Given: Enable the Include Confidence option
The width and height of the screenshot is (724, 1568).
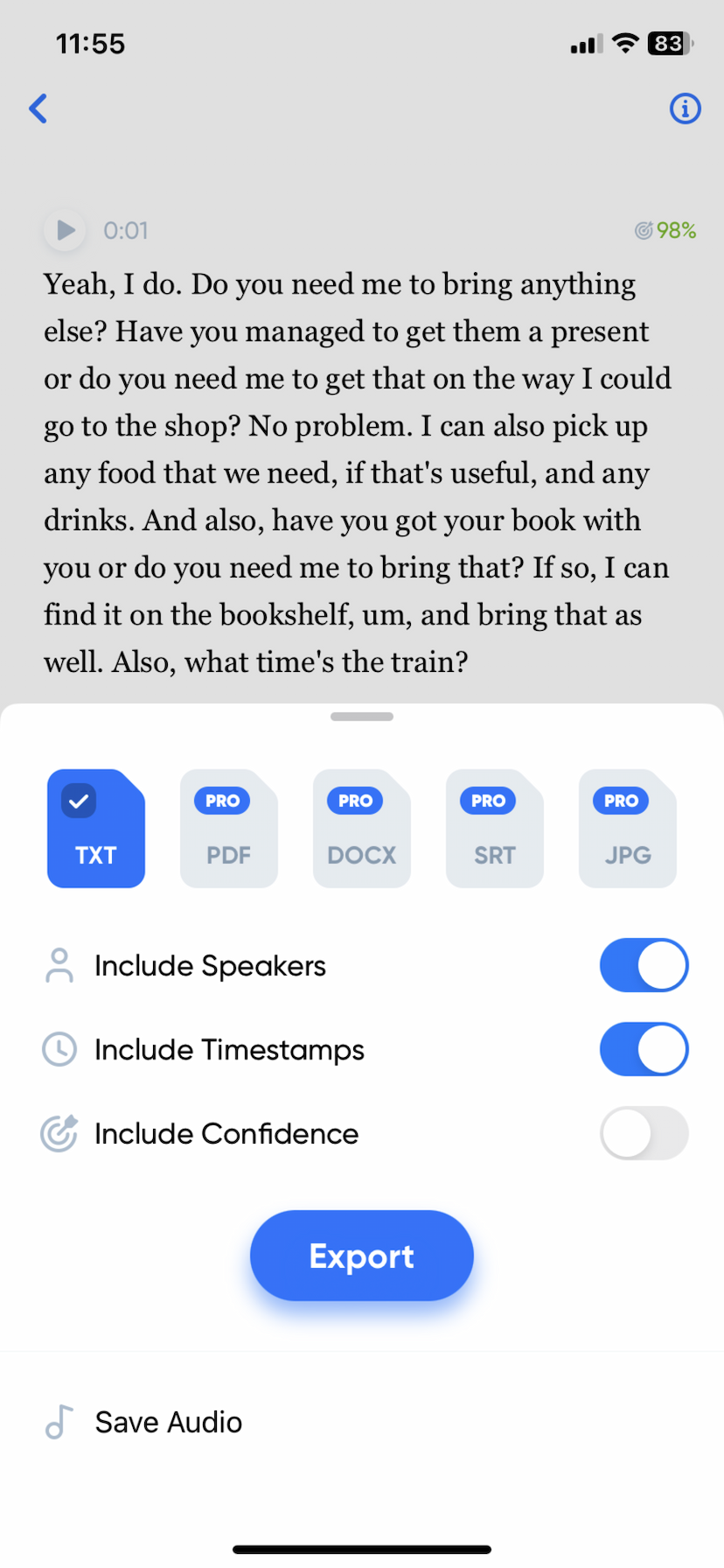Looking at the screenshot, I should tap(644, 1133).
